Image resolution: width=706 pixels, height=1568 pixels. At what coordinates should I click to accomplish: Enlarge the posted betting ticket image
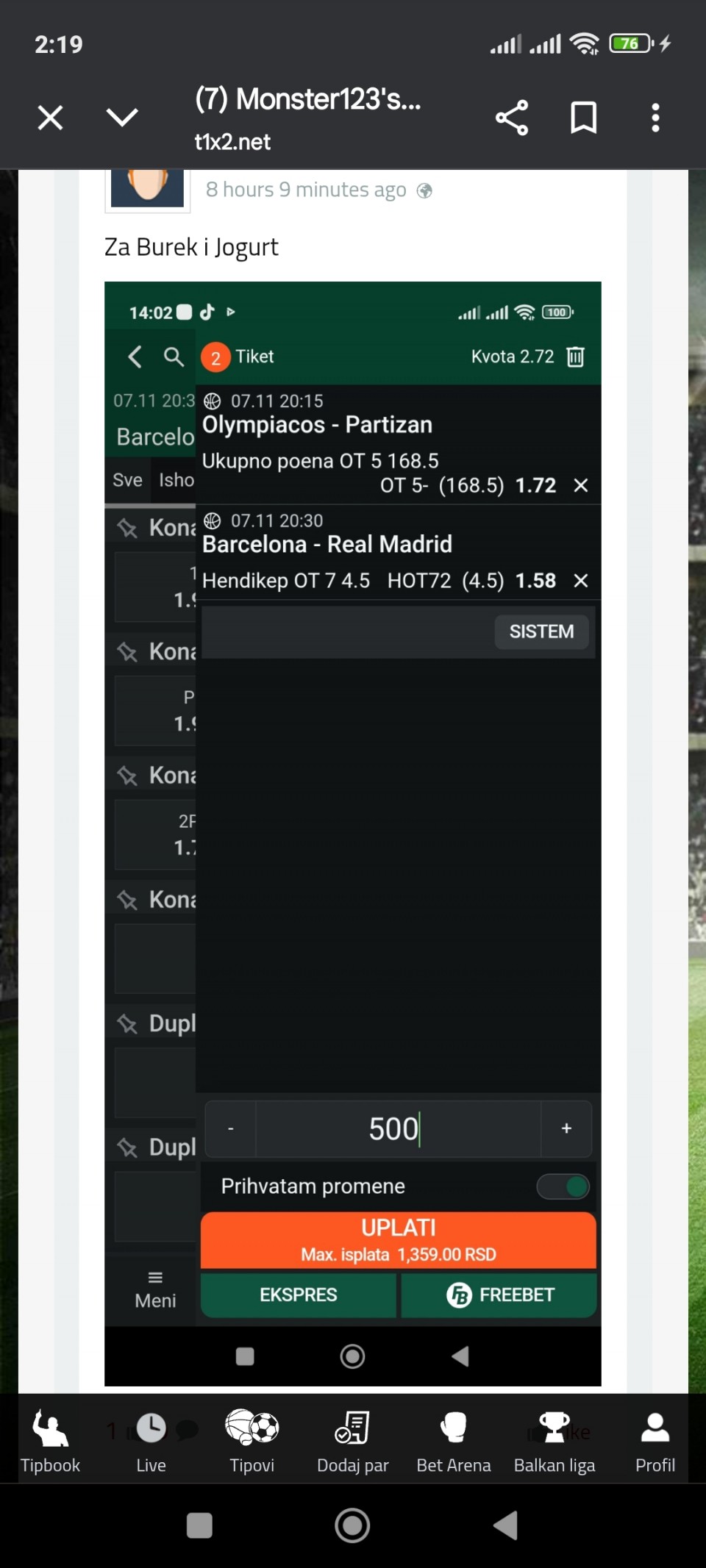pyautogui.click(x=353, y=834)
